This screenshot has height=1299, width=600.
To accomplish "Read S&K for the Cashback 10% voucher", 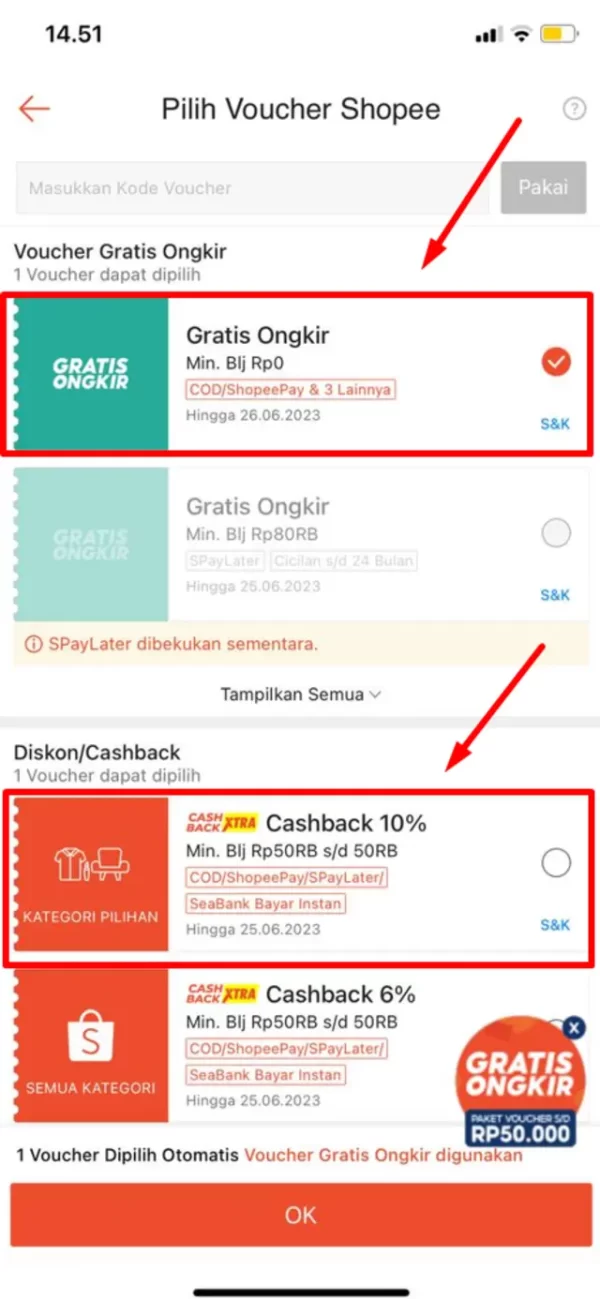I will click(555, 925).
